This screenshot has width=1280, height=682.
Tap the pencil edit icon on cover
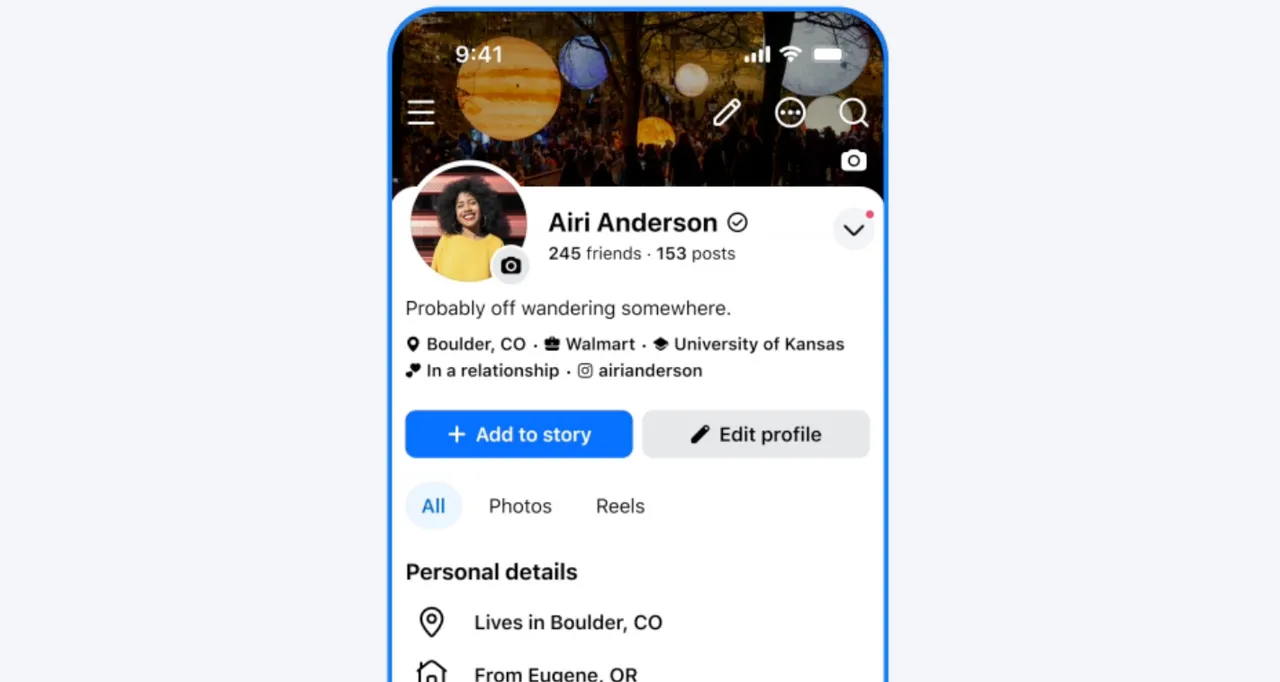point(727,112)
